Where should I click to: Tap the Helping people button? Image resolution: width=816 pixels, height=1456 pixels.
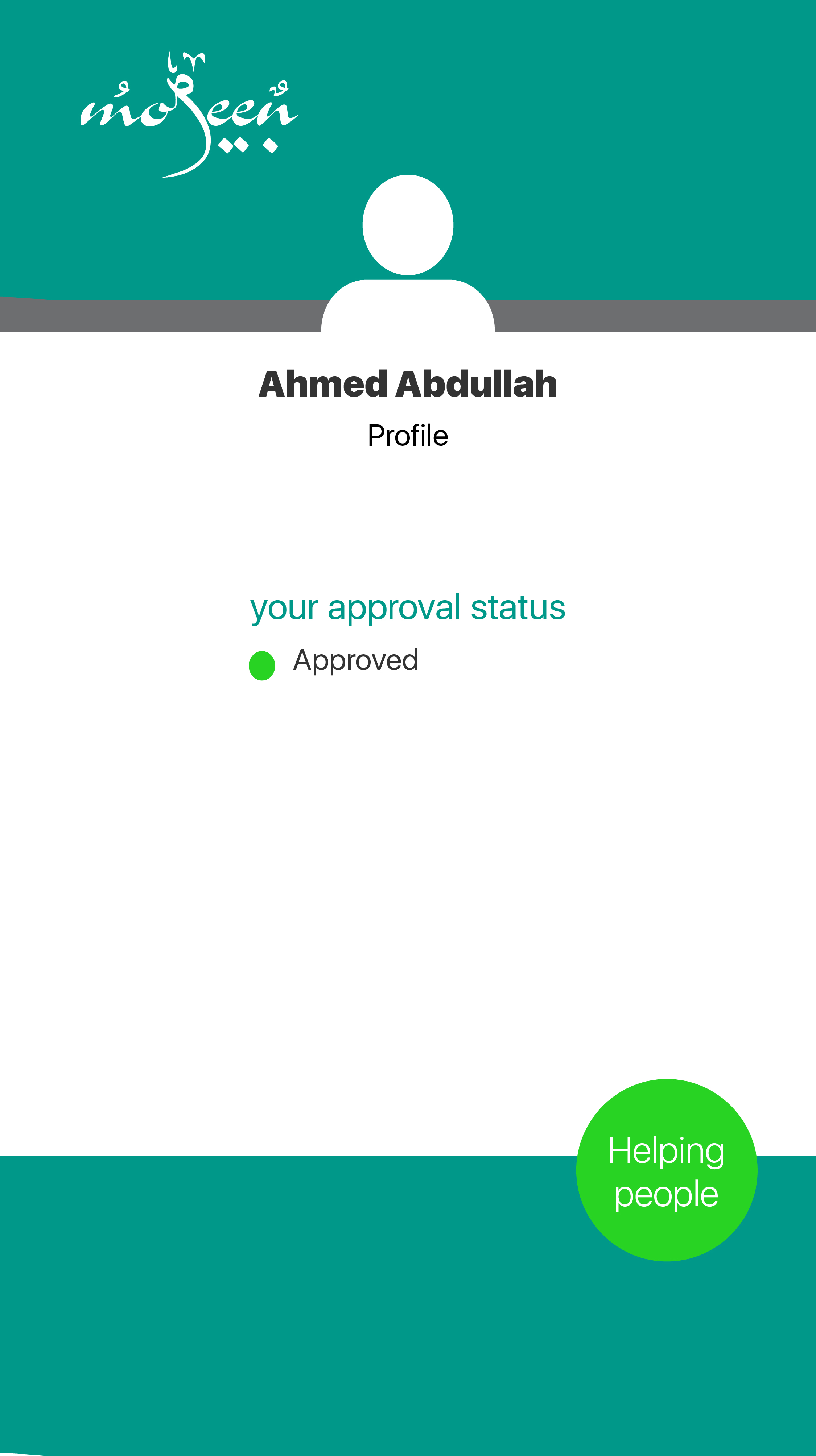point(666,1171)
